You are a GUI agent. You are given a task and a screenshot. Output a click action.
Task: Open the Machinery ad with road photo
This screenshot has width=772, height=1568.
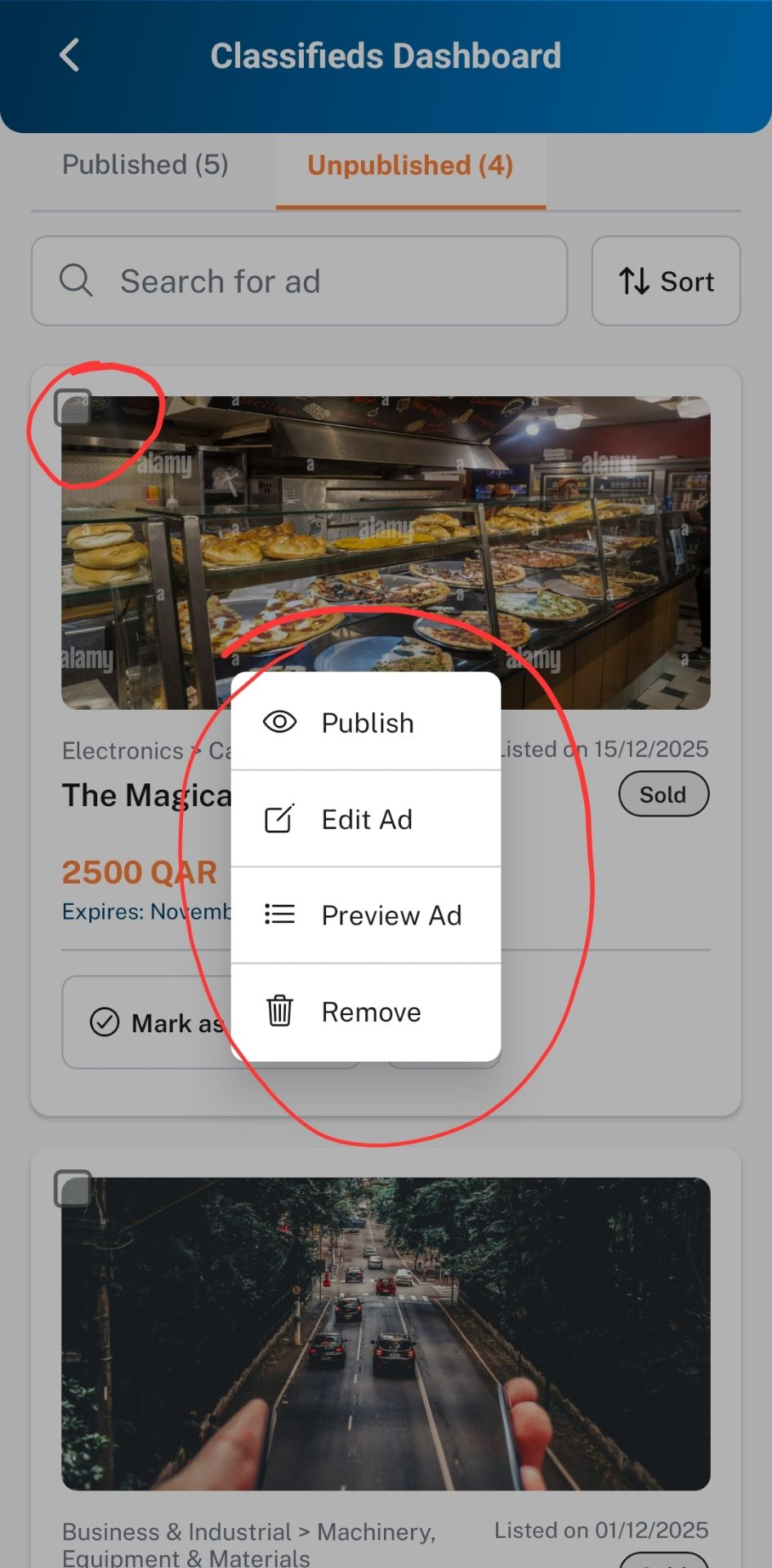[386, 1334]
